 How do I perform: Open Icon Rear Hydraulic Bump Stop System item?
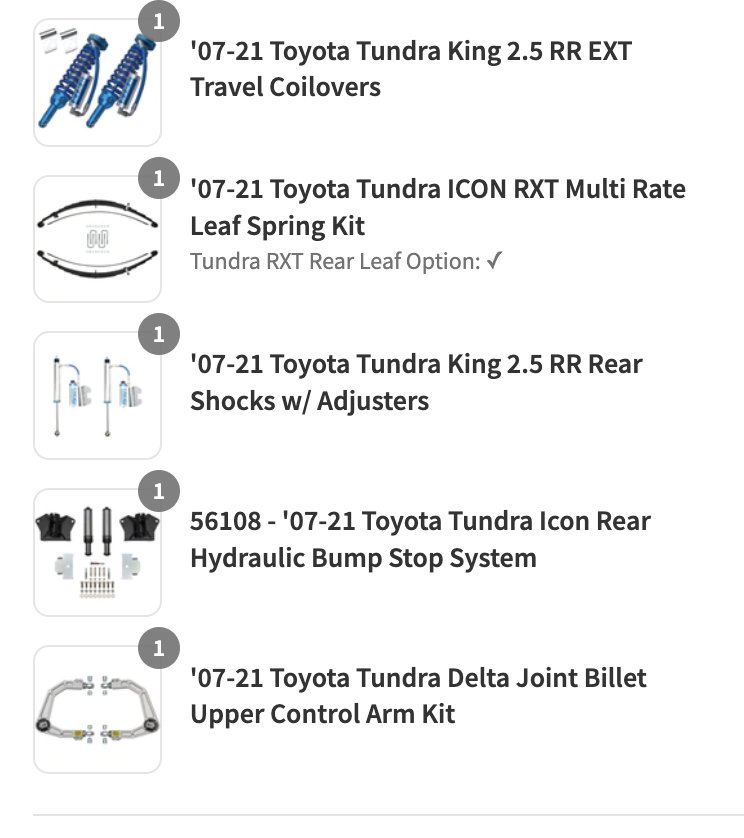(x=419, y=539)
